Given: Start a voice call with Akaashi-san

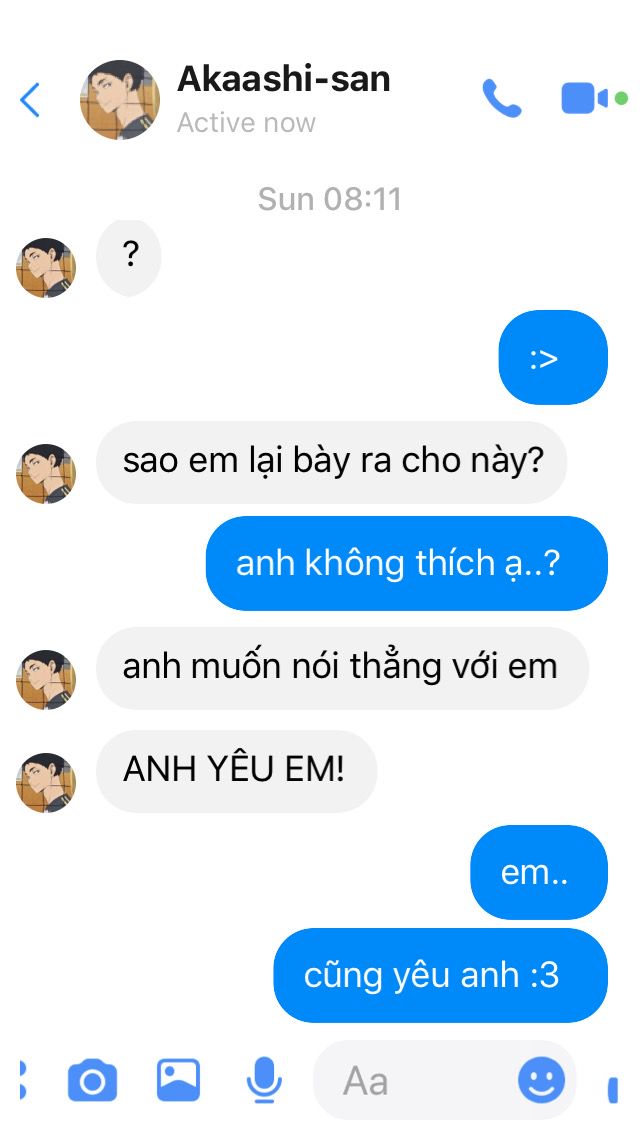Looking at the screenshot, I should pos(502,99).
